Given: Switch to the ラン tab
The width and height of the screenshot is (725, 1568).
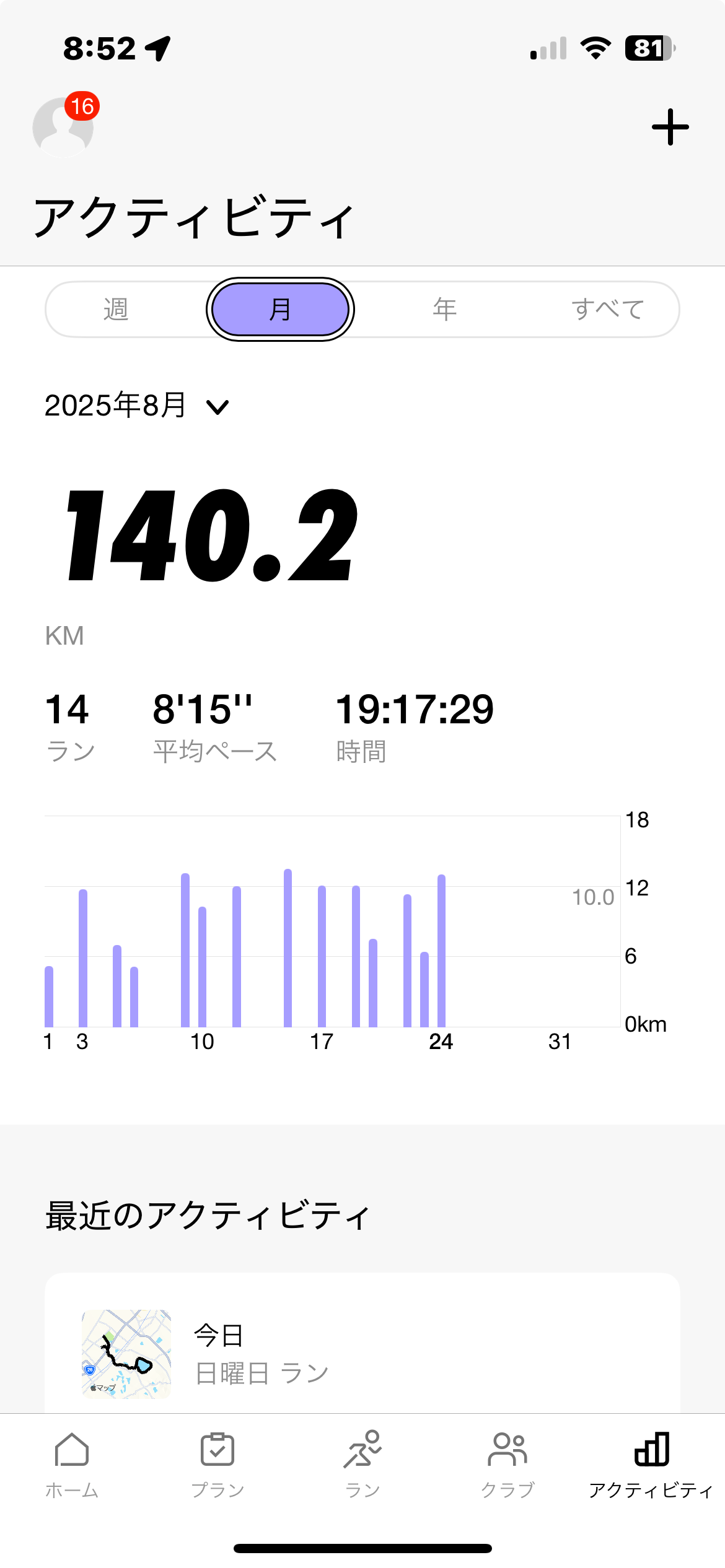Looking at the screenshot, I should point(362,1465).
